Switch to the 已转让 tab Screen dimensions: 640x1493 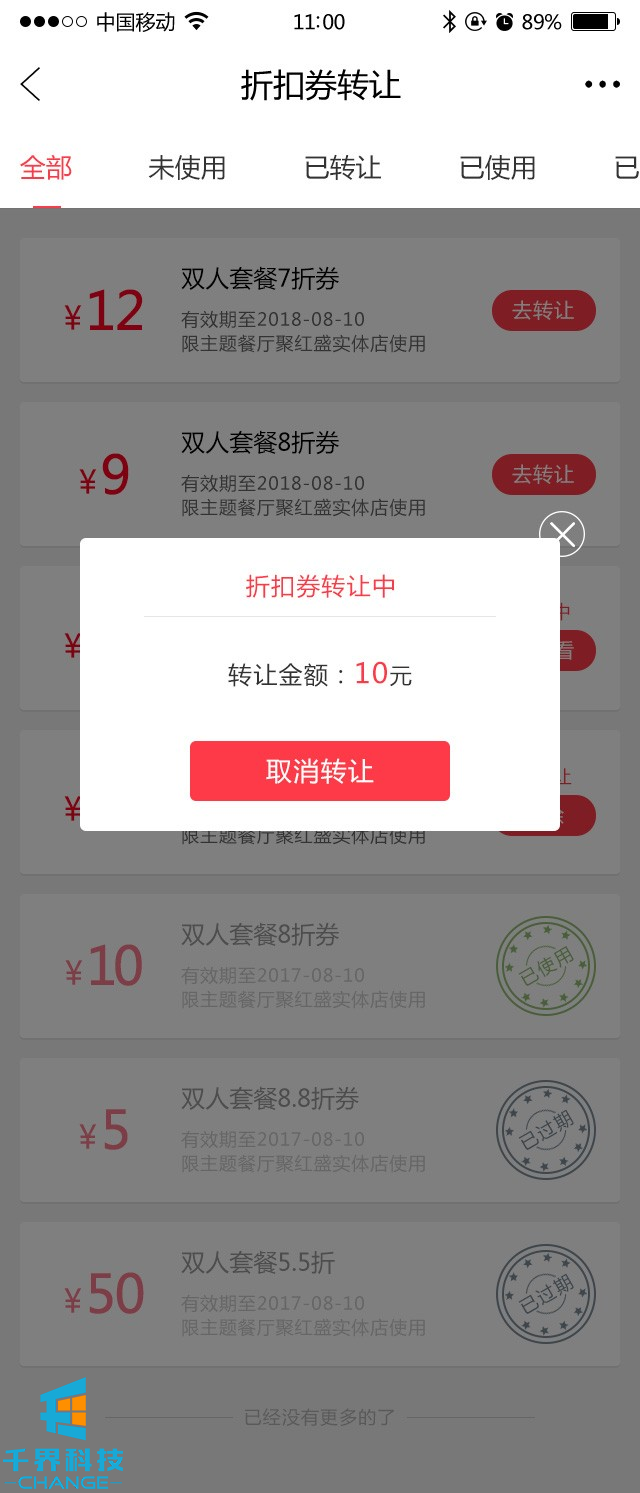[343, 168]
